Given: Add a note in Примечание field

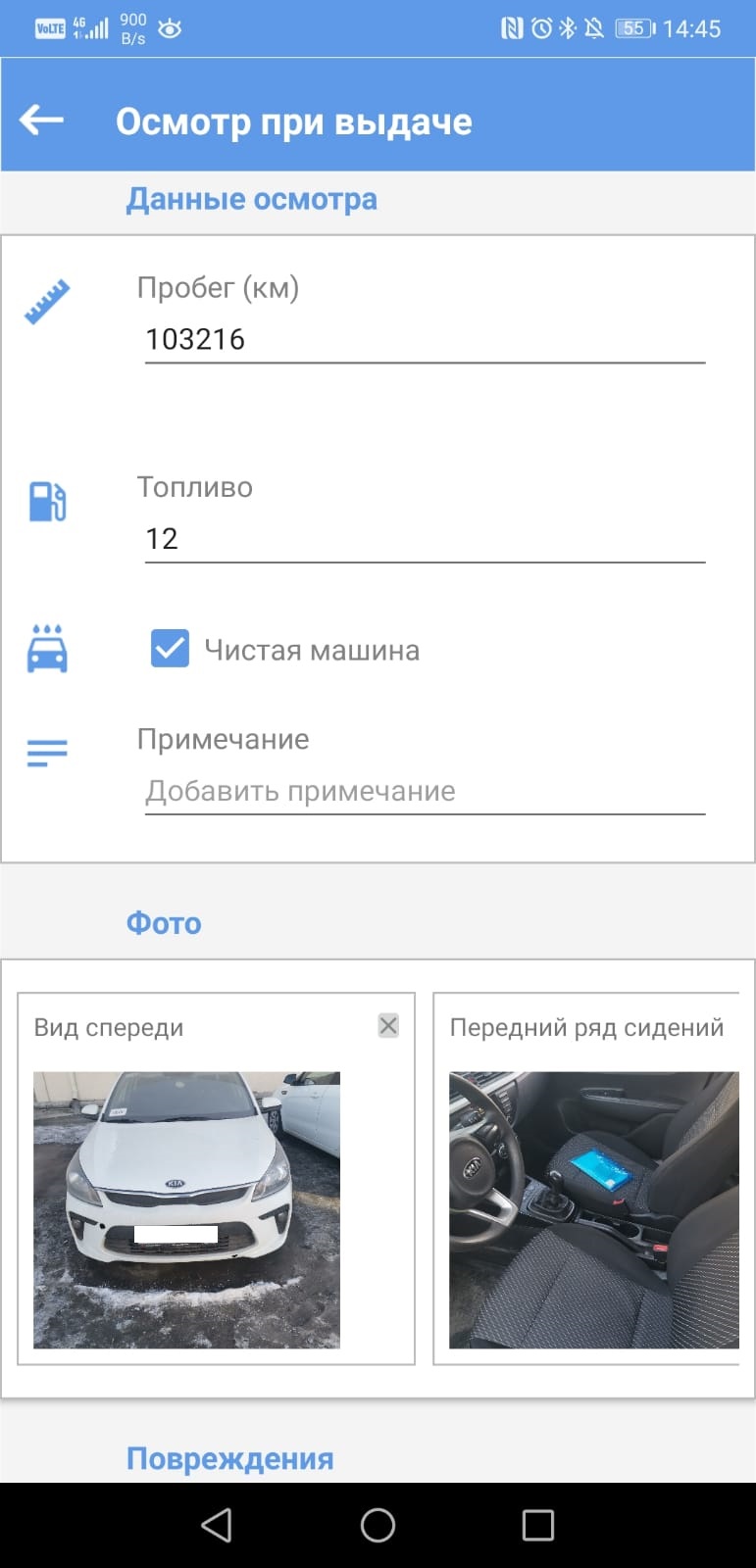Looking at the screenshot, I should (424, 792).
